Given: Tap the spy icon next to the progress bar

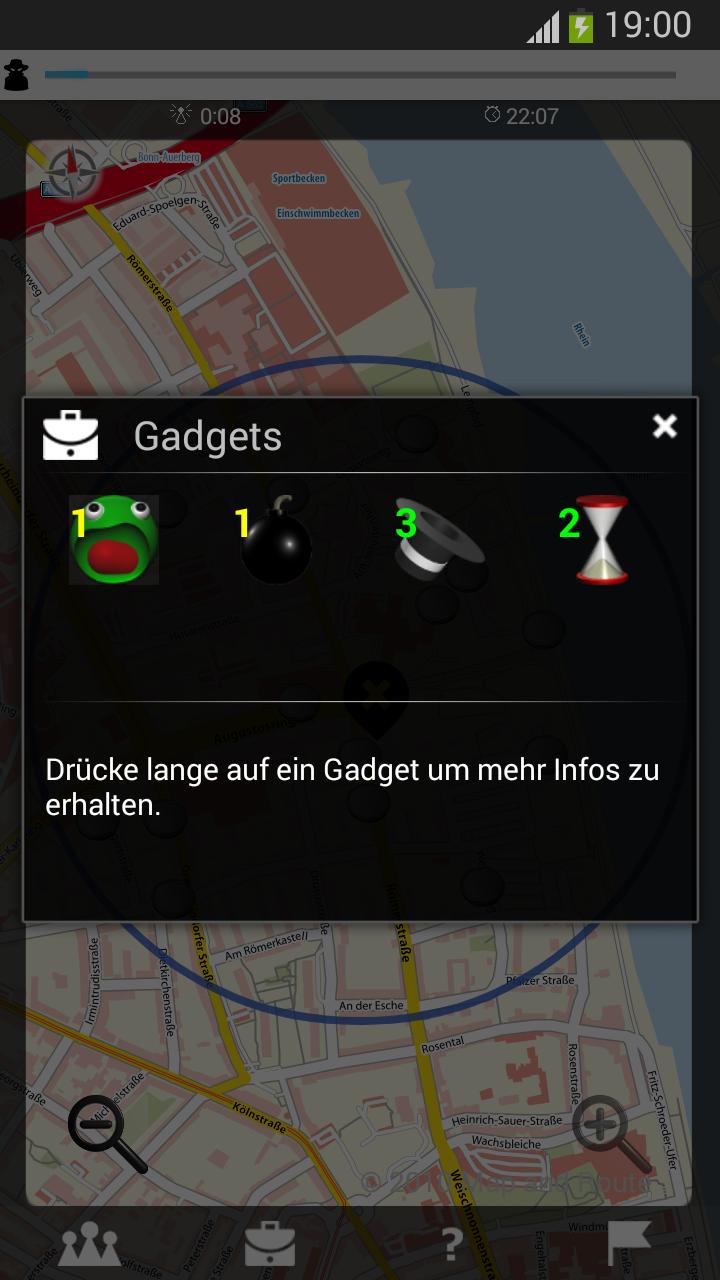Looking at the screenshot, I should point(16,73).
